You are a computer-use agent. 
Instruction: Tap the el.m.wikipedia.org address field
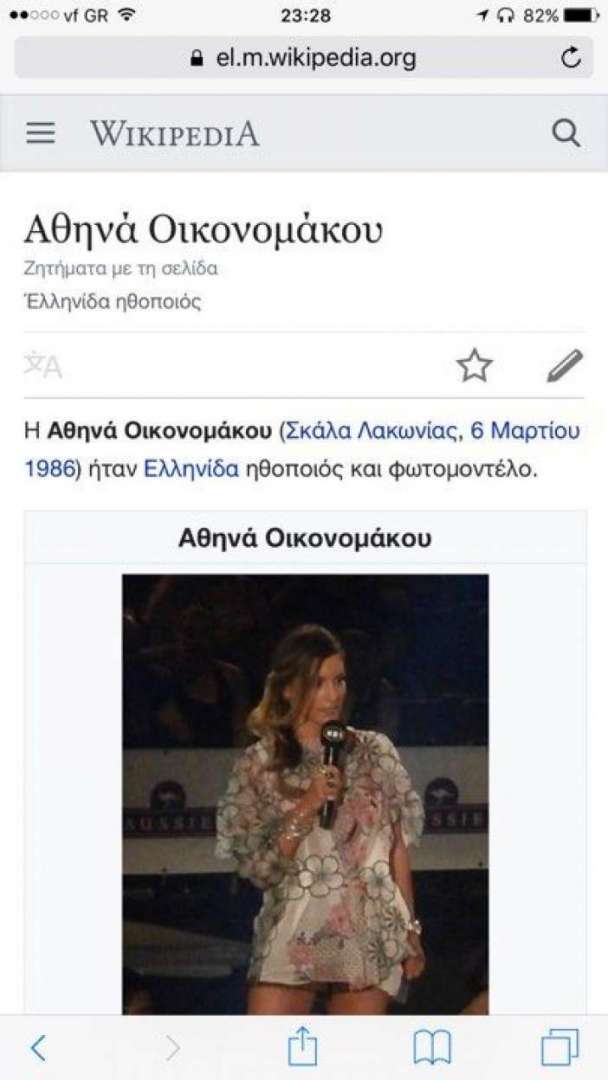tap(304, 58)
